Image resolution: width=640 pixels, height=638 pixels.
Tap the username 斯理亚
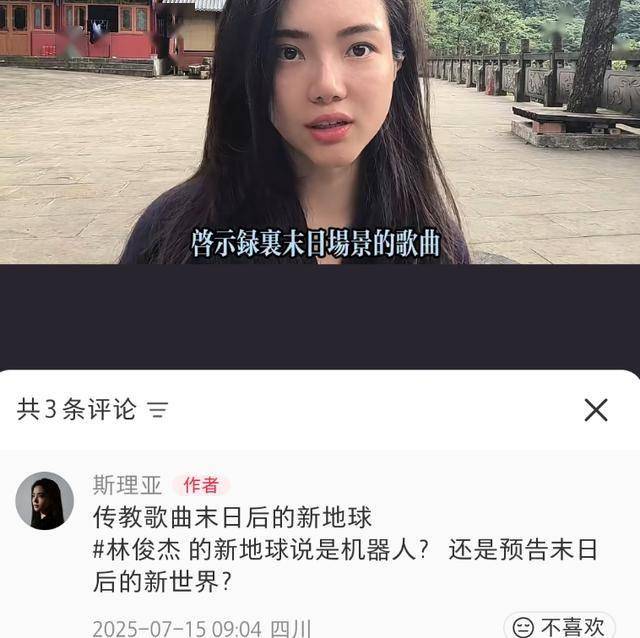(127, 485)
